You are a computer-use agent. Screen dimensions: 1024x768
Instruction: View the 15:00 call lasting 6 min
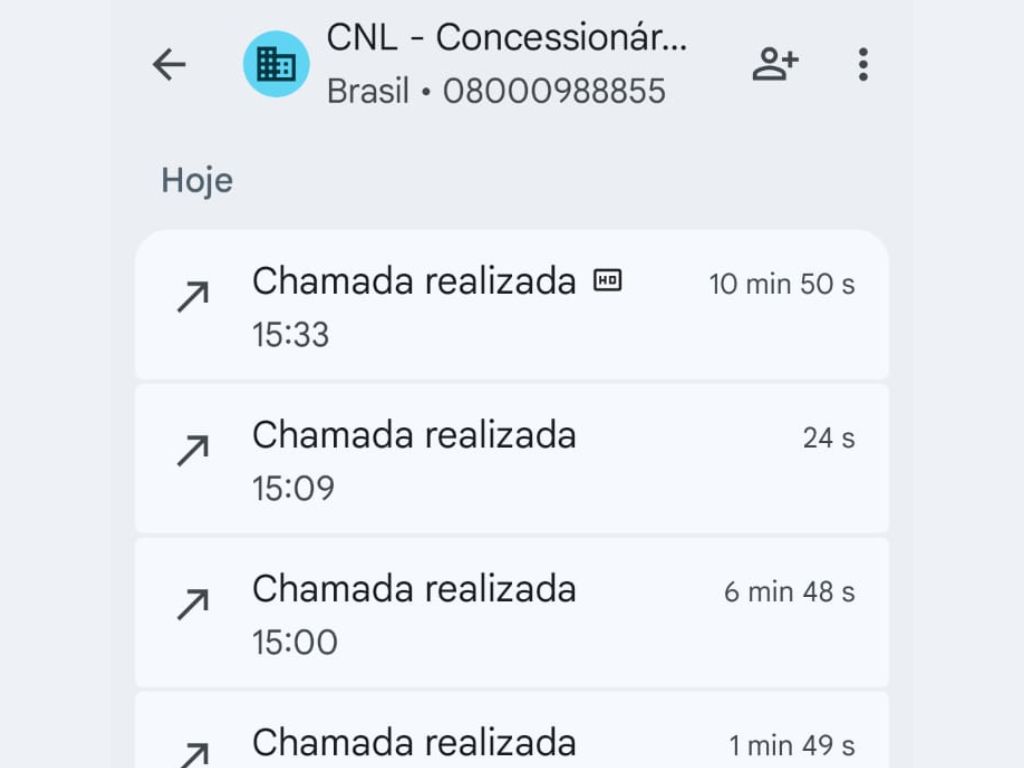pyautogui.click(x=512, y=613)
